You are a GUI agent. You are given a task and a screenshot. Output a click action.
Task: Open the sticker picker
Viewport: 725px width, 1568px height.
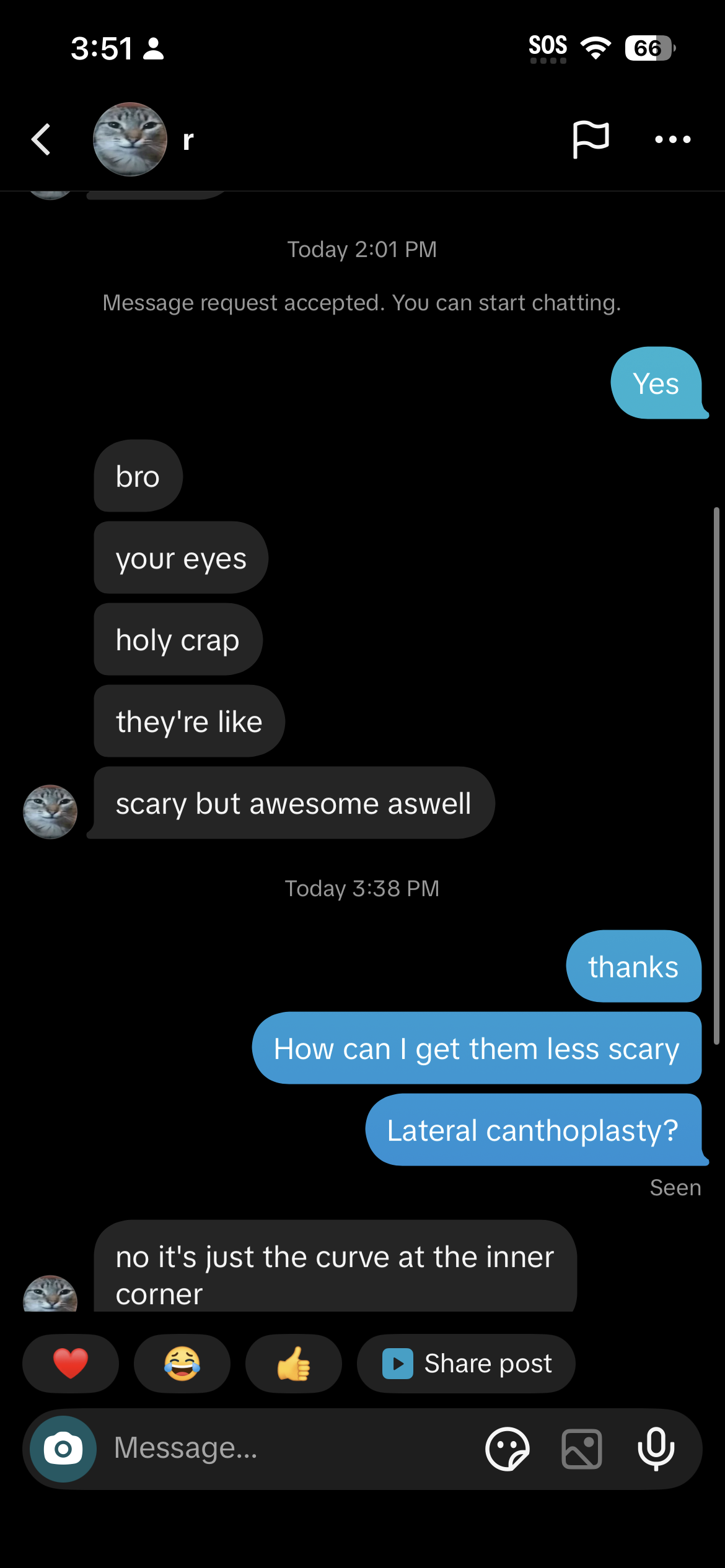point(507,1448)
